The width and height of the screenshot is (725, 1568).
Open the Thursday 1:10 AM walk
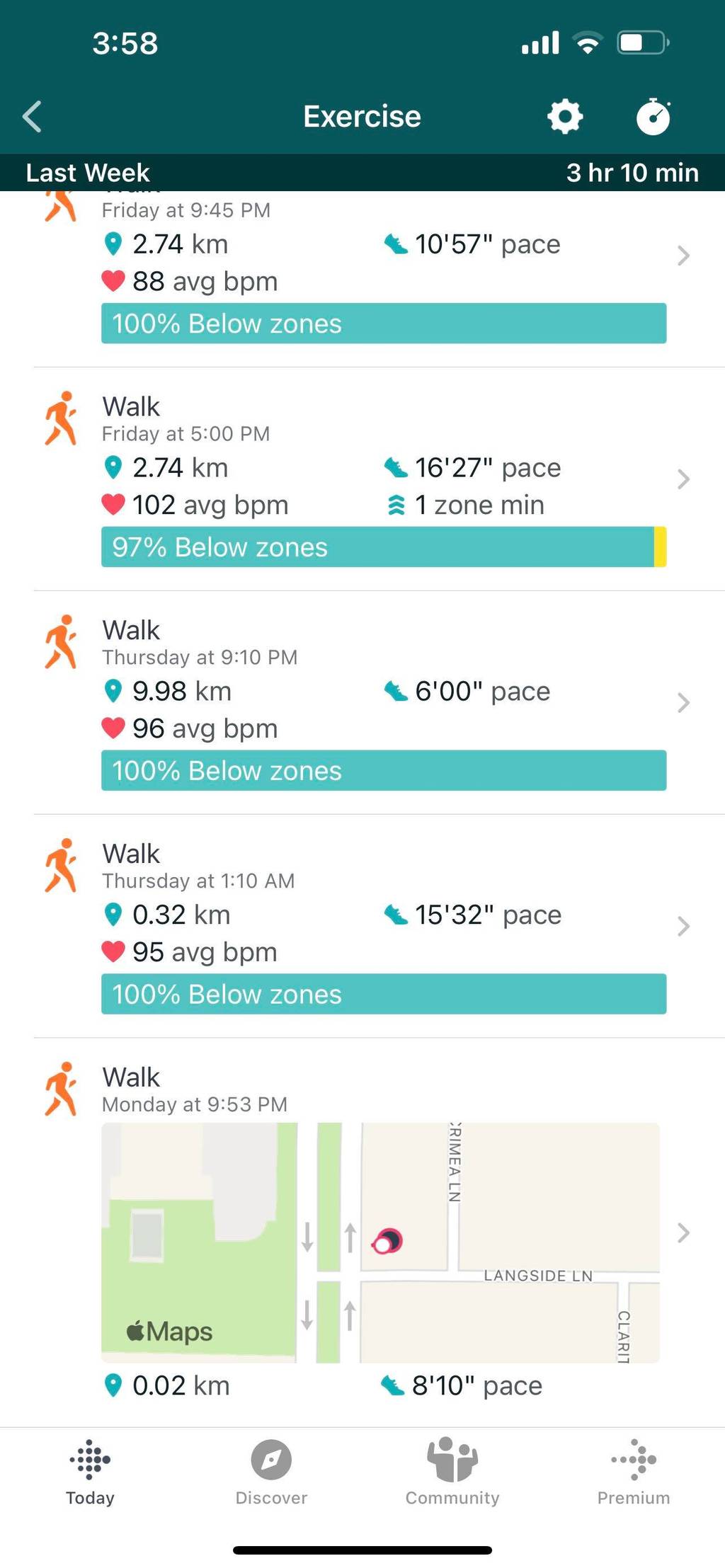point(362,927)
